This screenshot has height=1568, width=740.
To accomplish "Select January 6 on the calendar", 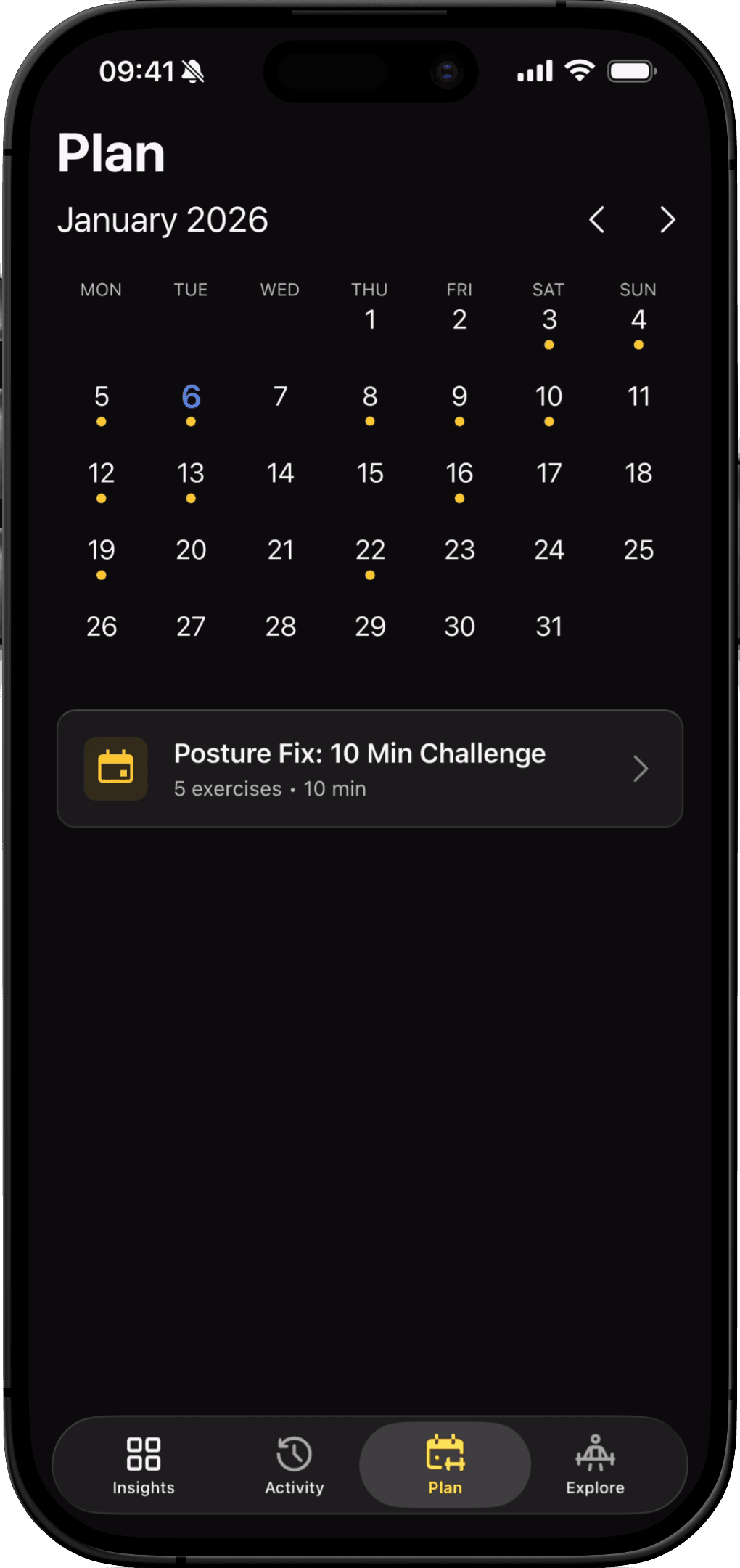I will point(191,397).
